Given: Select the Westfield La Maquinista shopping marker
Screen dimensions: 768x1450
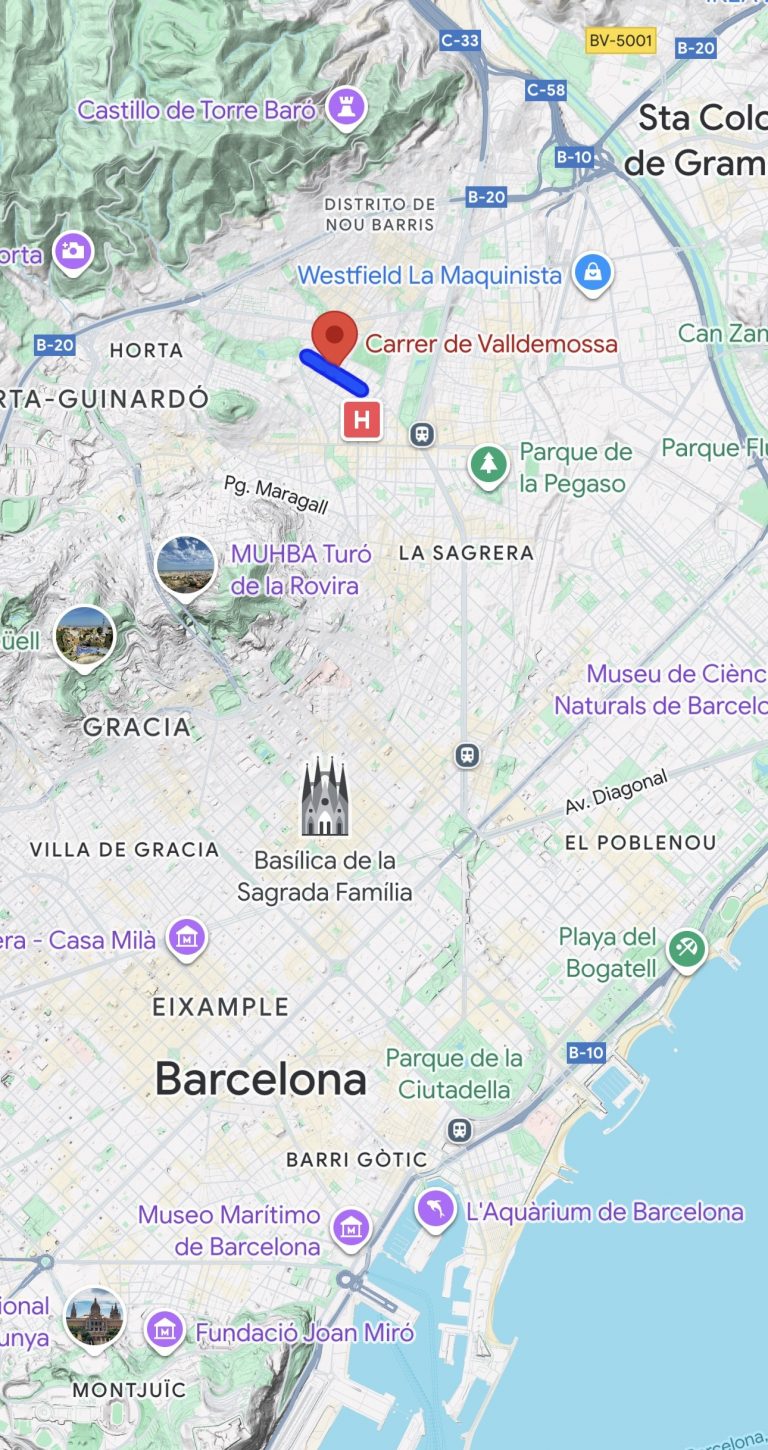Looking at the screenshot, I should pos(593,272).
